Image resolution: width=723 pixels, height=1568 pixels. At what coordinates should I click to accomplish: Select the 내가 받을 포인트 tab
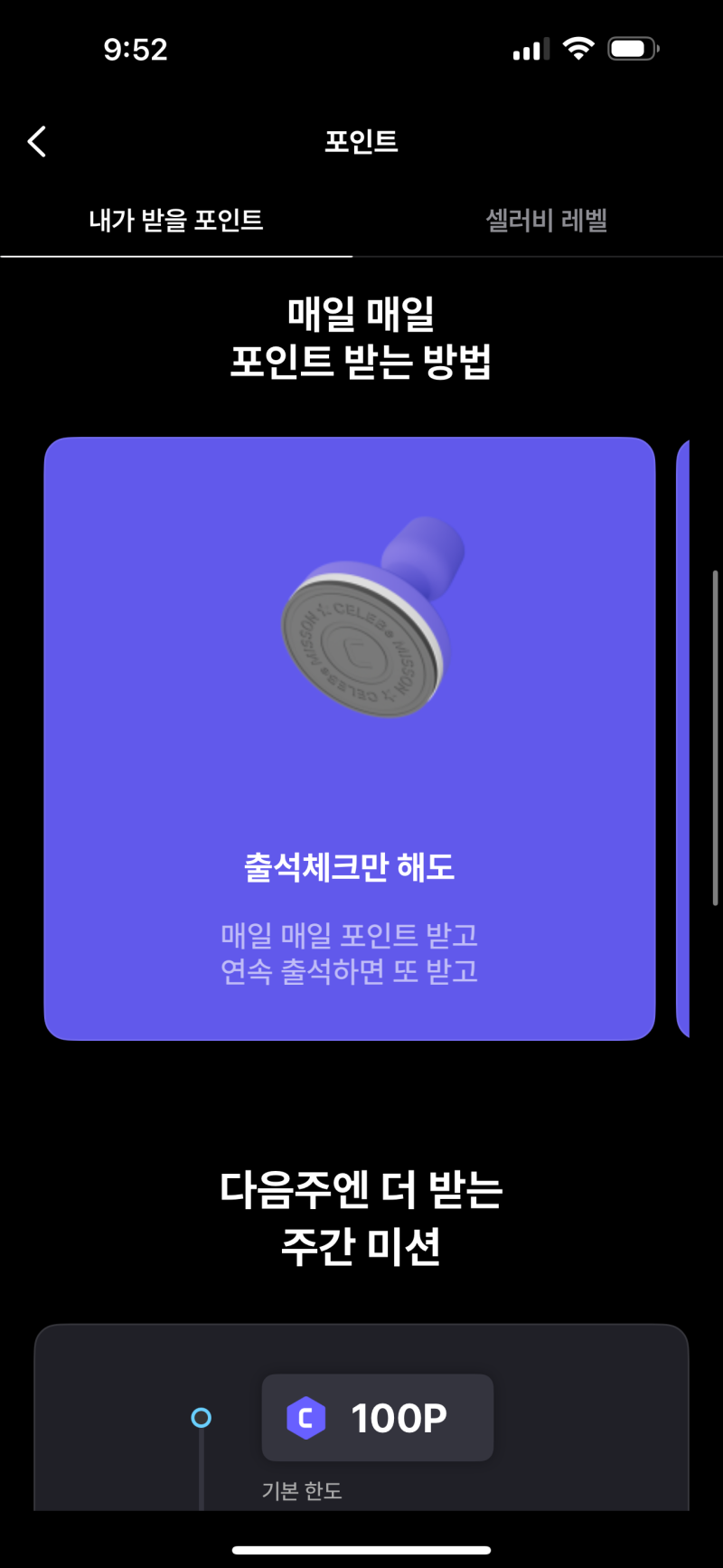177,221
